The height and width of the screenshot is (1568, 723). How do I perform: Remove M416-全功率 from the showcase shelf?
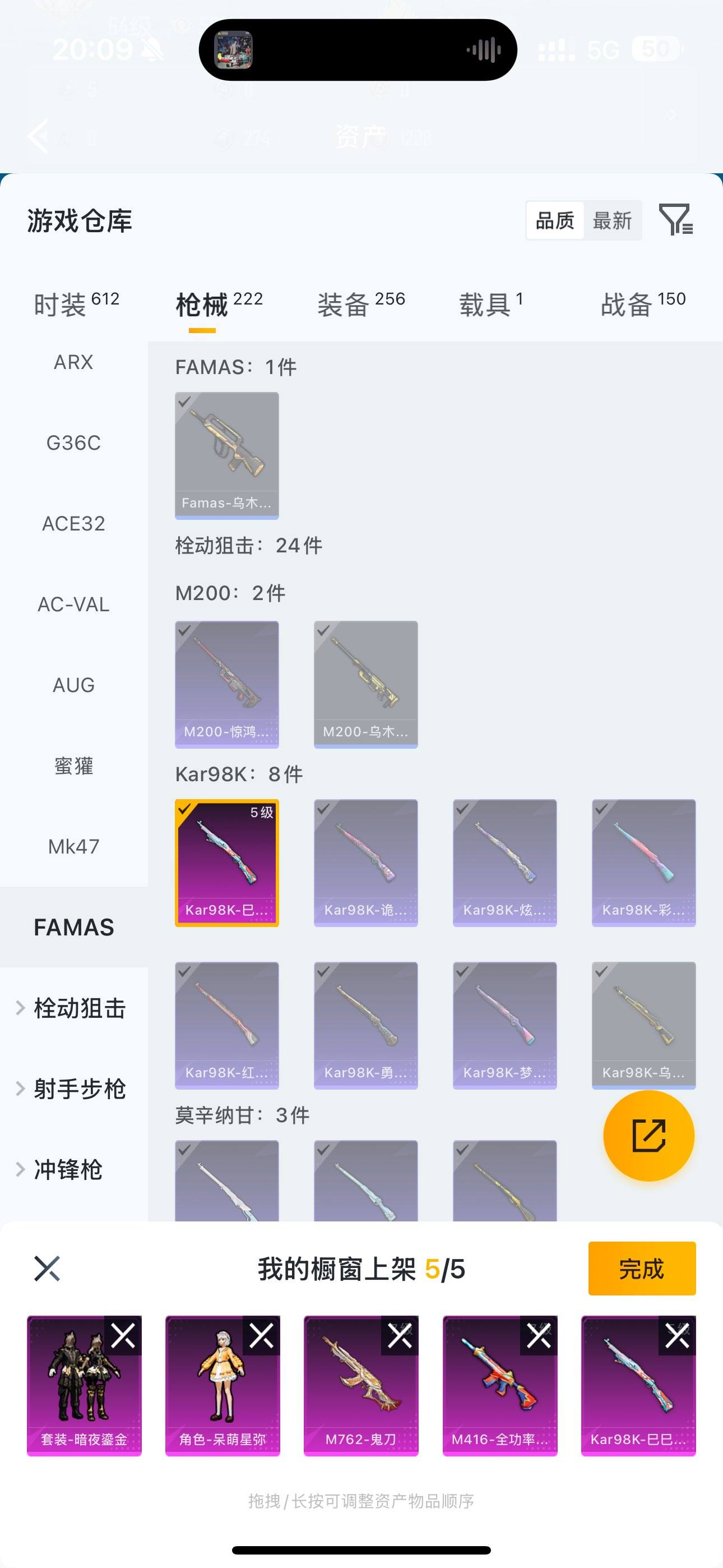(x=539, y=1335)
